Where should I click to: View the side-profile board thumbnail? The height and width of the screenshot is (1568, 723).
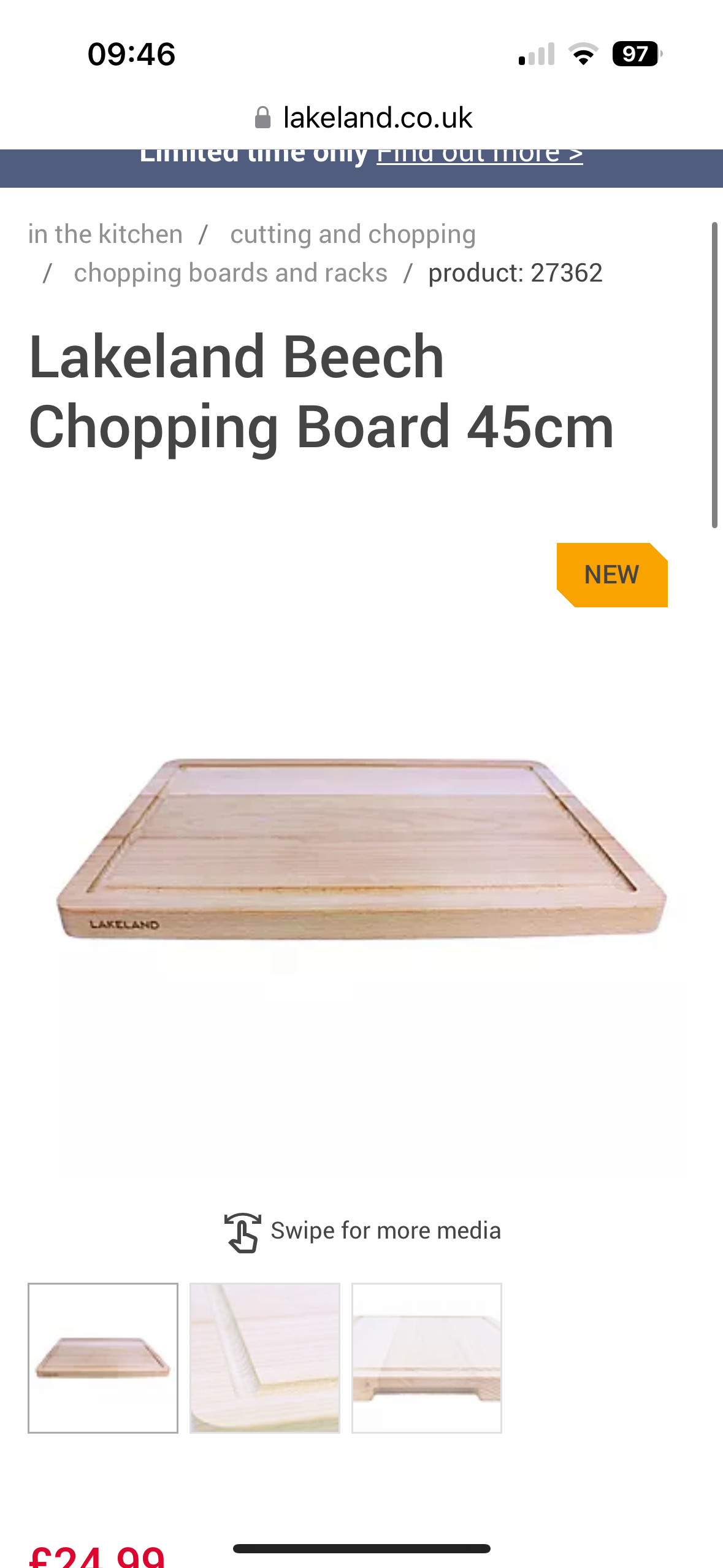[427, 1358]
